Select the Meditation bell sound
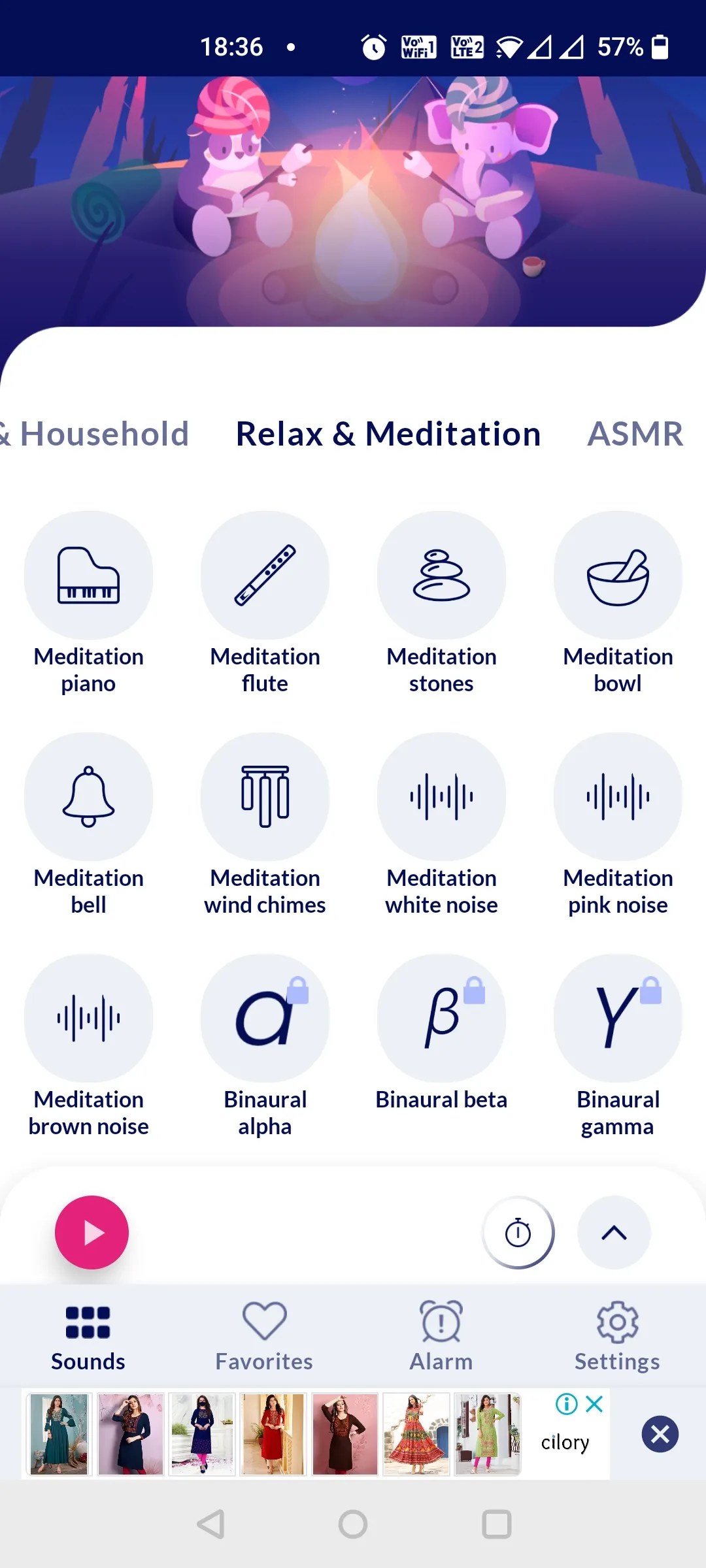 (x=89, y=796)
